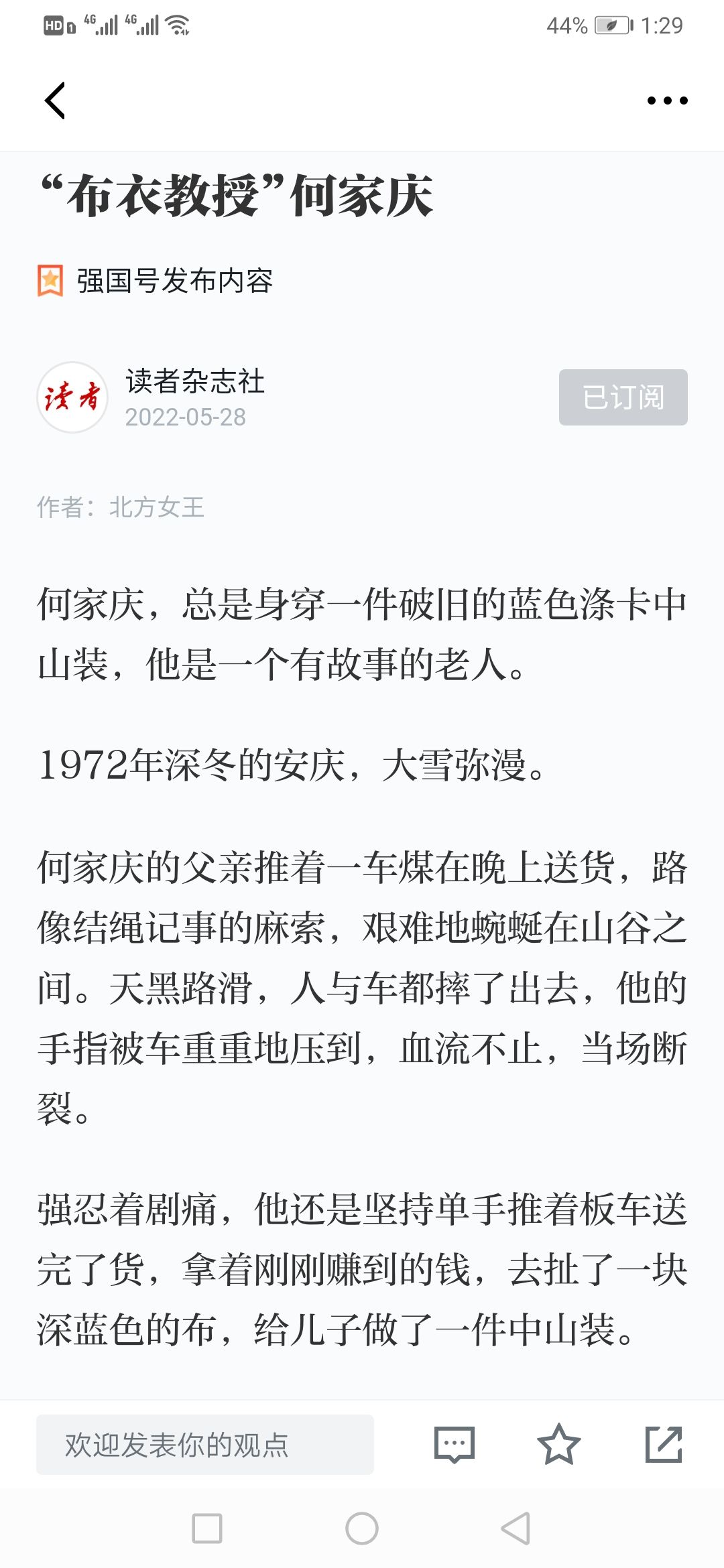Tap the 欢迎发表你的观点 comment field
724x1568 pixels.
click(x=205, y=1444)
